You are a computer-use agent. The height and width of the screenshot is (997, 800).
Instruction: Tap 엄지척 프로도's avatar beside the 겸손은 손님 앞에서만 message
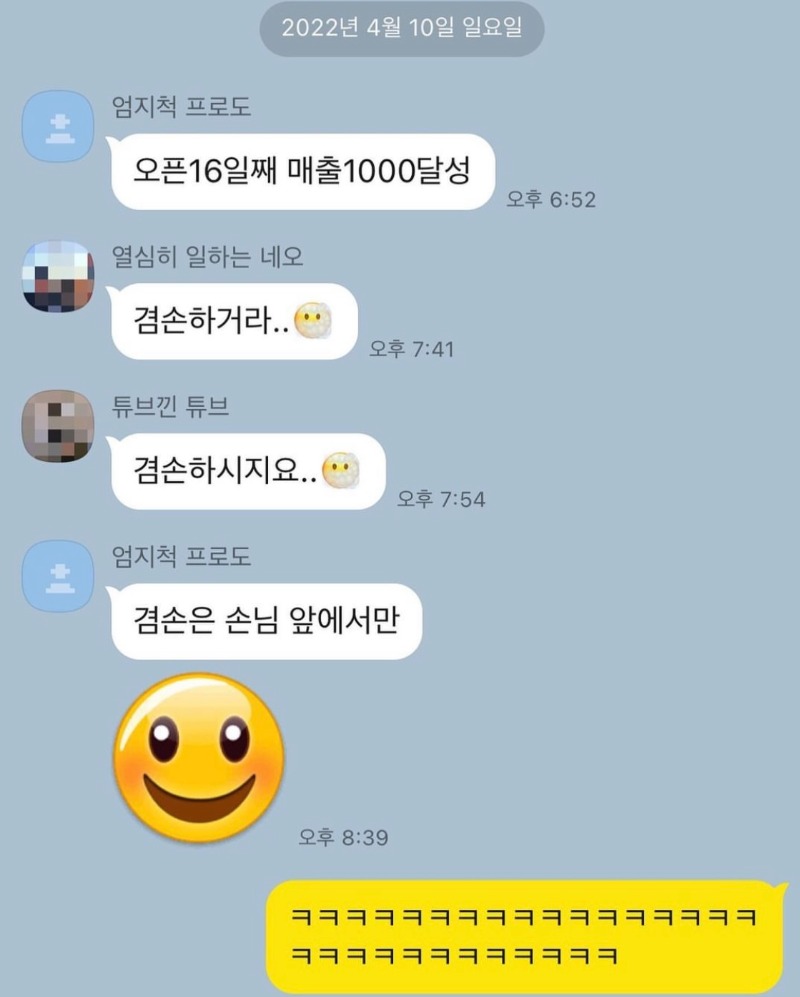click(x=58, y=576)
